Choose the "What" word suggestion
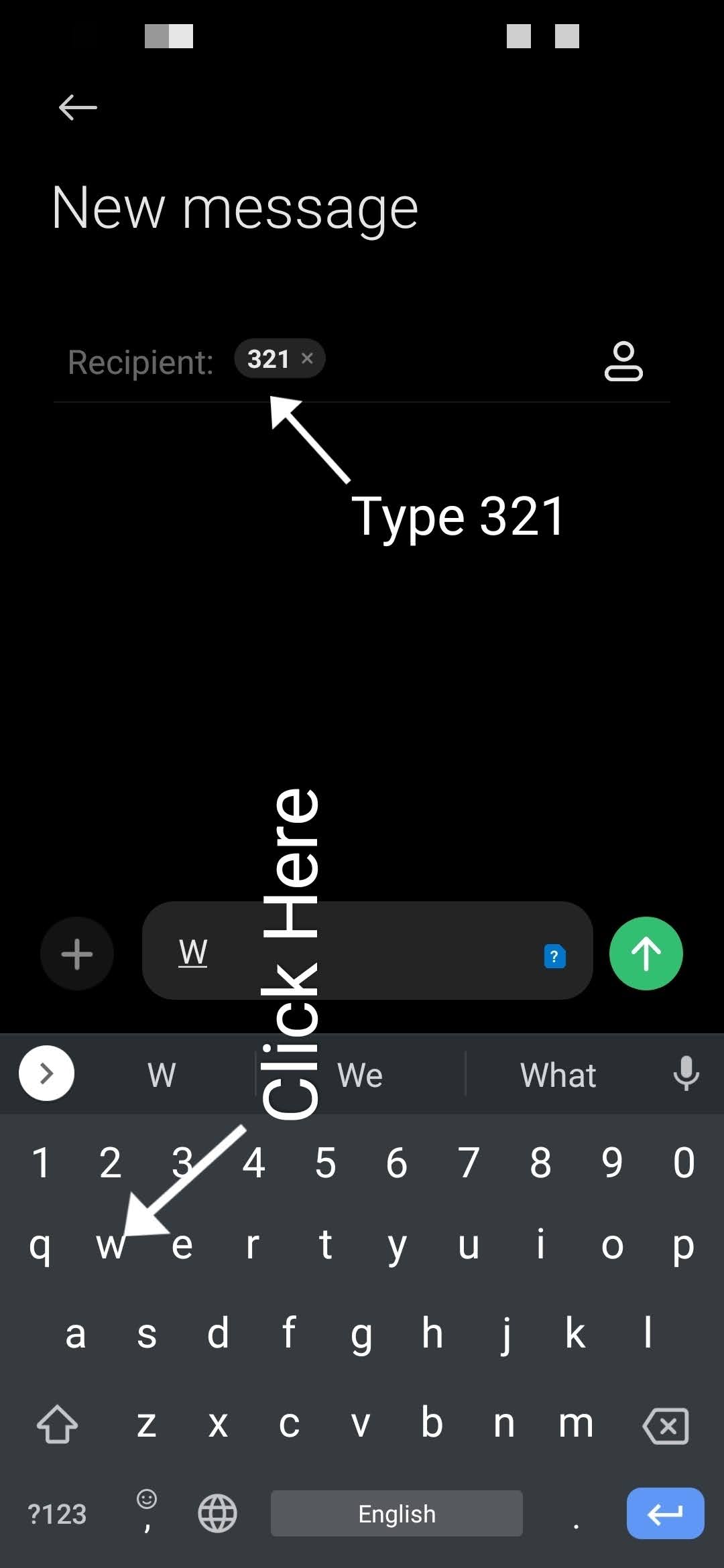Viewport: 724px width, 1568px height. [558, 1075]
